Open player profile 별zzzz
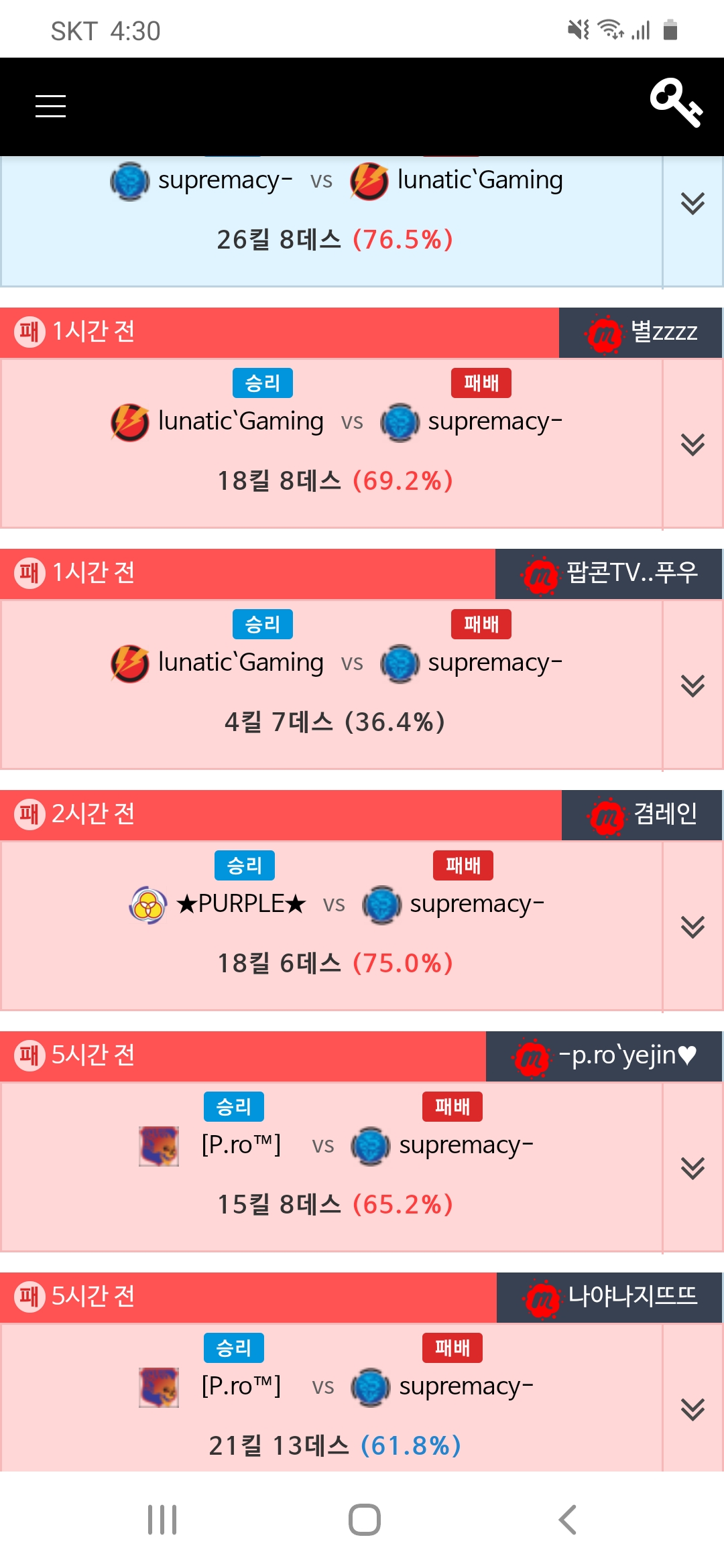 click(x=642, y=332)
